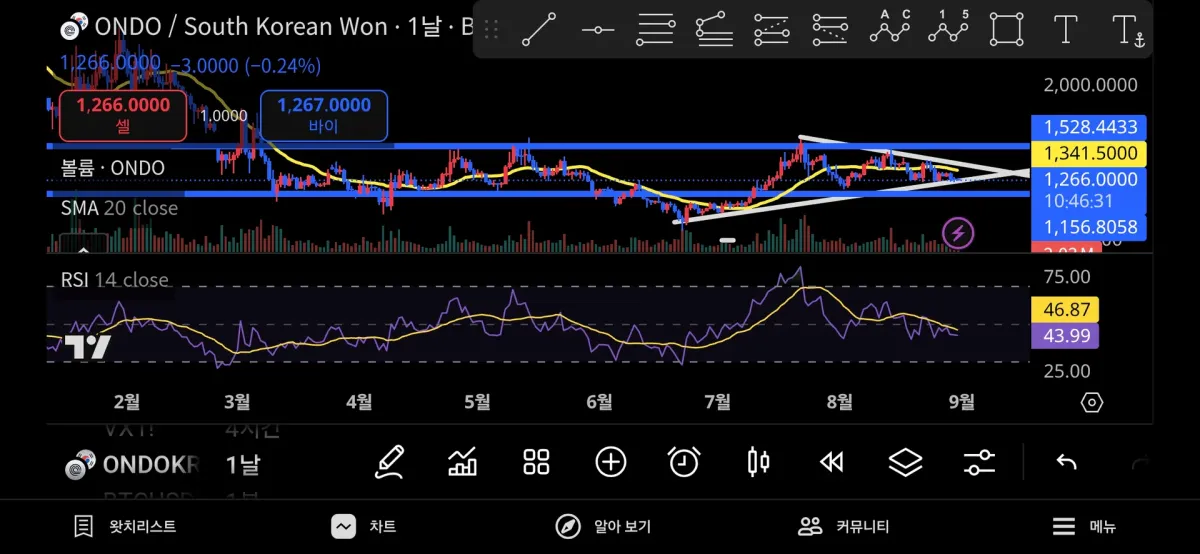This screenshot has height=554, width=1200.
Task: Add a symbol with the plus icon
Action: (610, 462)
